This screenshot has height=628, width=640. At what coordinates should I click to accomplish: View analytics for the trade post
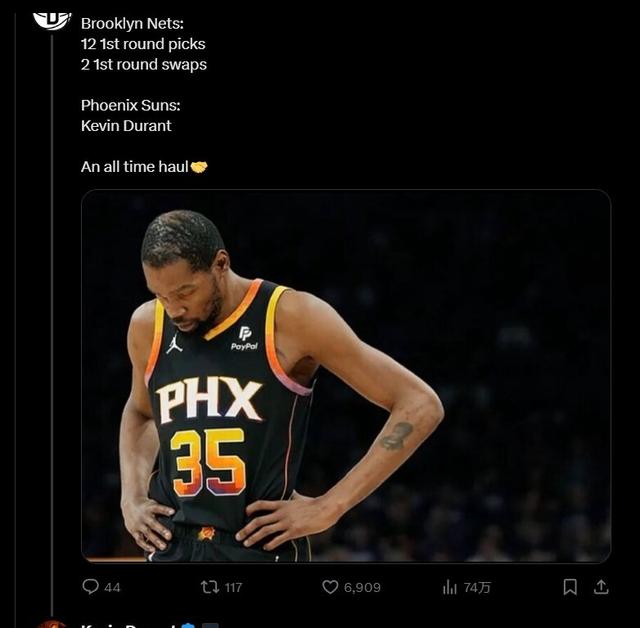pyautogui.click(x=450, y=587)
